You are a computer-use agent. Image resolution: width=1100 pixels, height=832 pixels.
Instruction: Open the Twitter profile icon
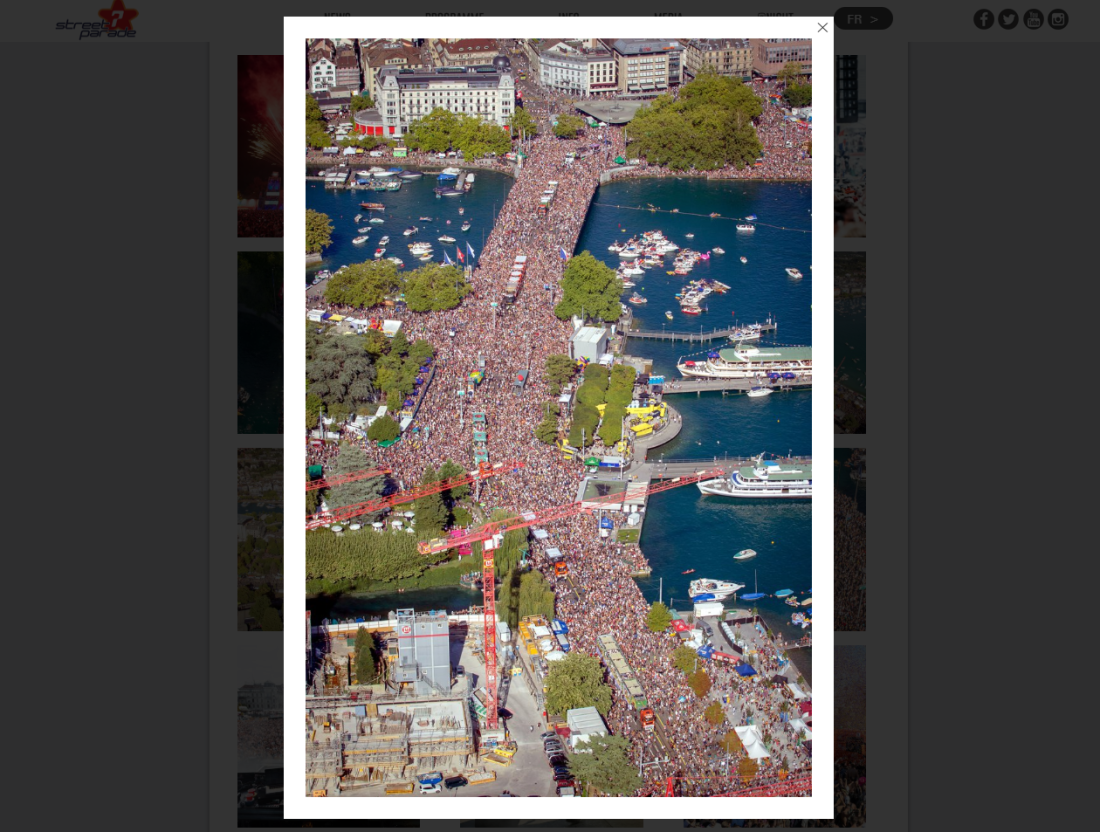click(1008, 19)
